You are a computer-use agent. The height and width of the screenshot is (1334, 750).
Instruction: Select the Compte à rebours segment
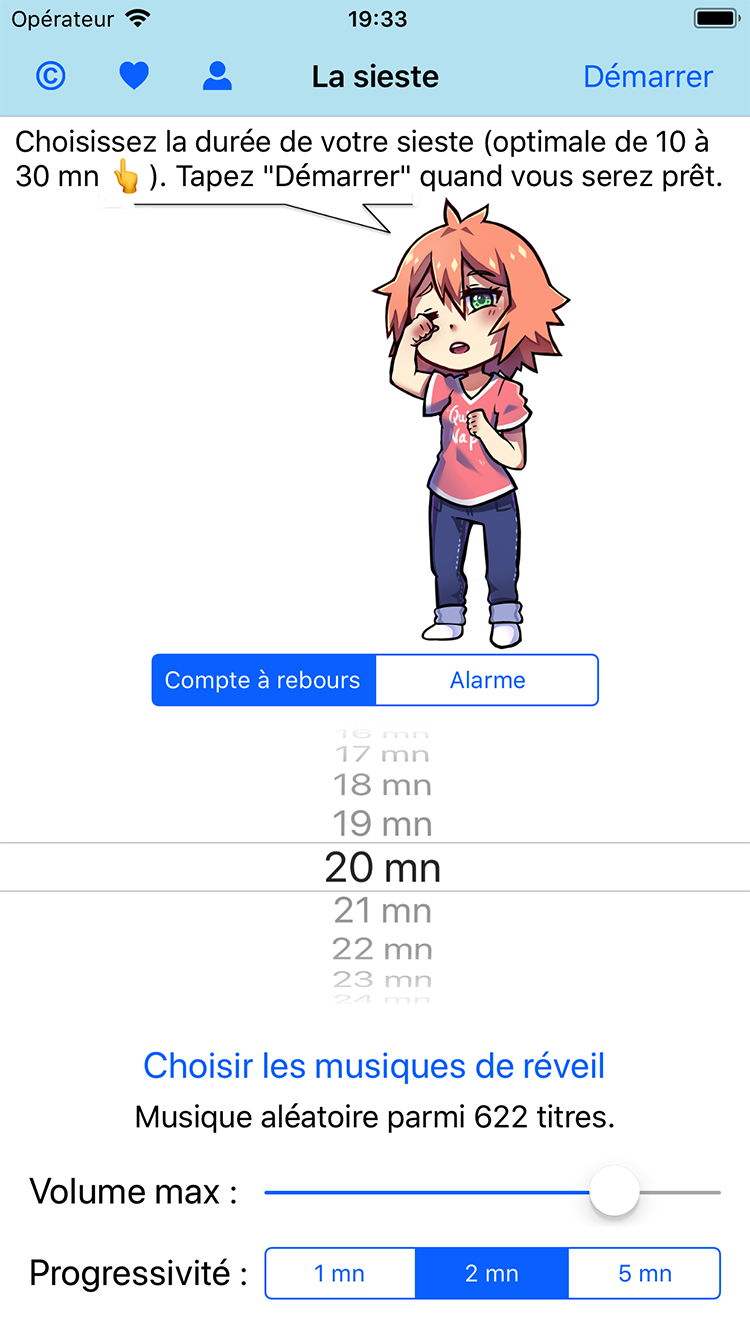pyautogui.click(x=263, y=680)
